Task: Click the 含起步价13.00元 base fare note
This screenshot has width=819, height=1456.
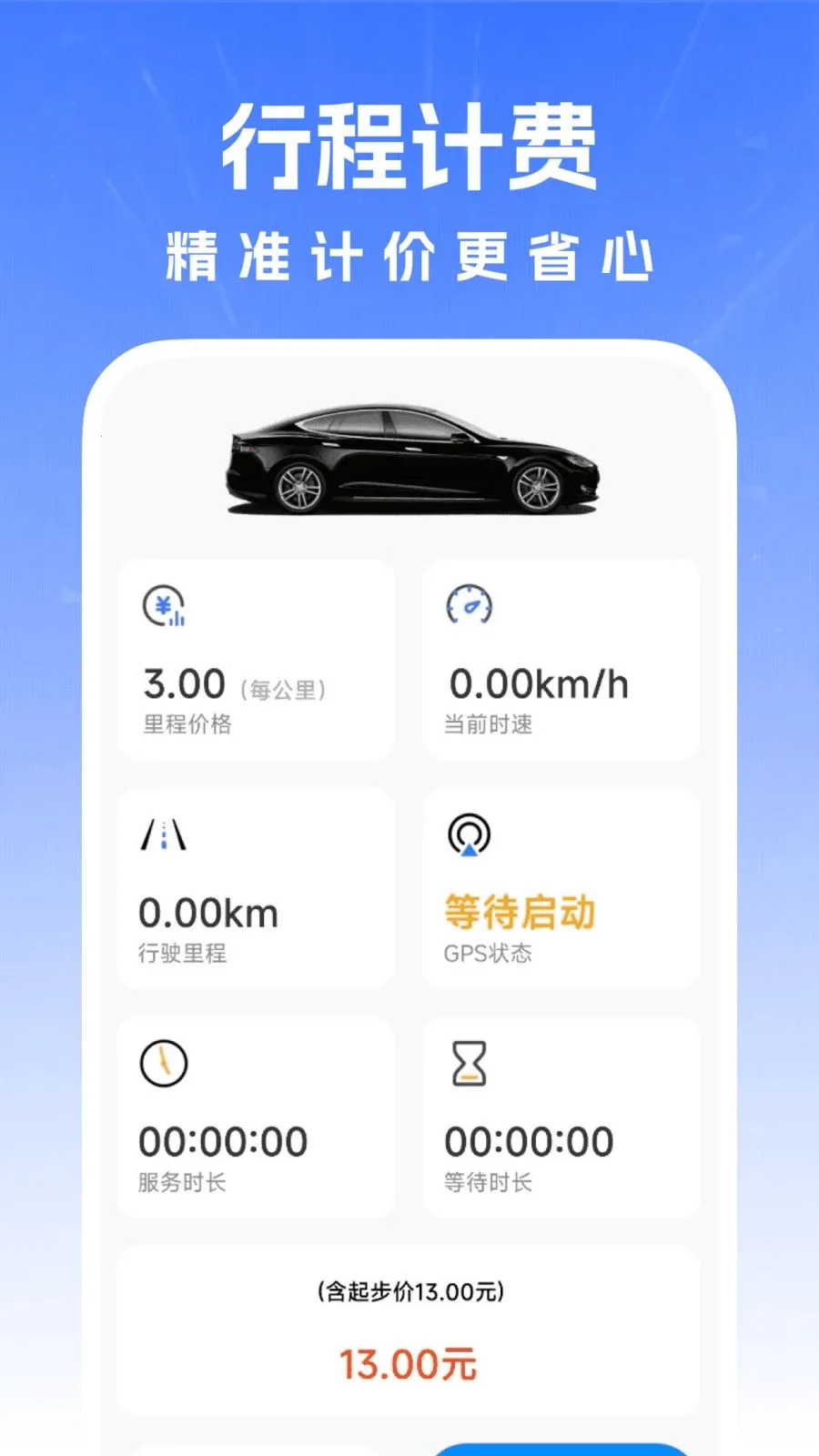Action: tap(409, 1288)
